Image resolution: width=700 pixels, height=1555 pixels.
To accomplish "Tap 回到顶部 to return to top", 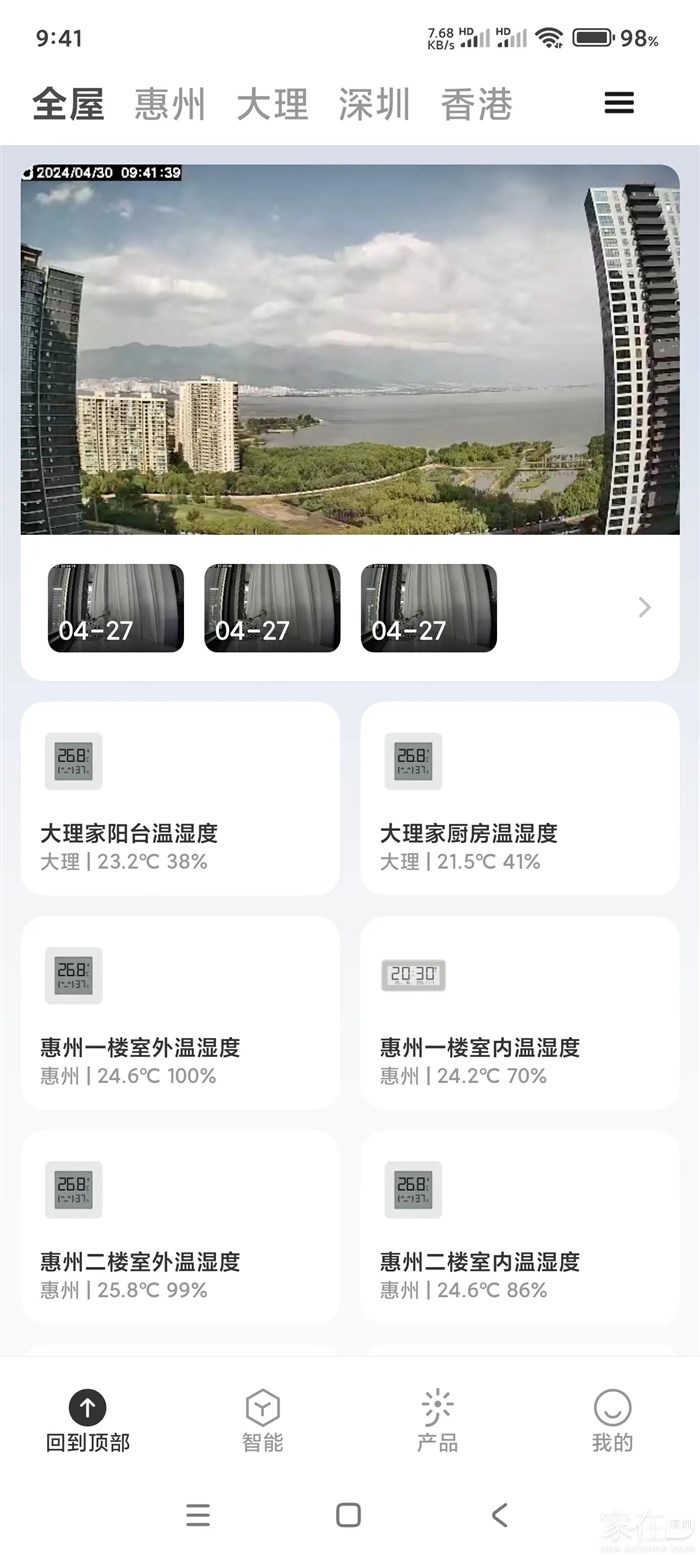I will click(88, 1420).
